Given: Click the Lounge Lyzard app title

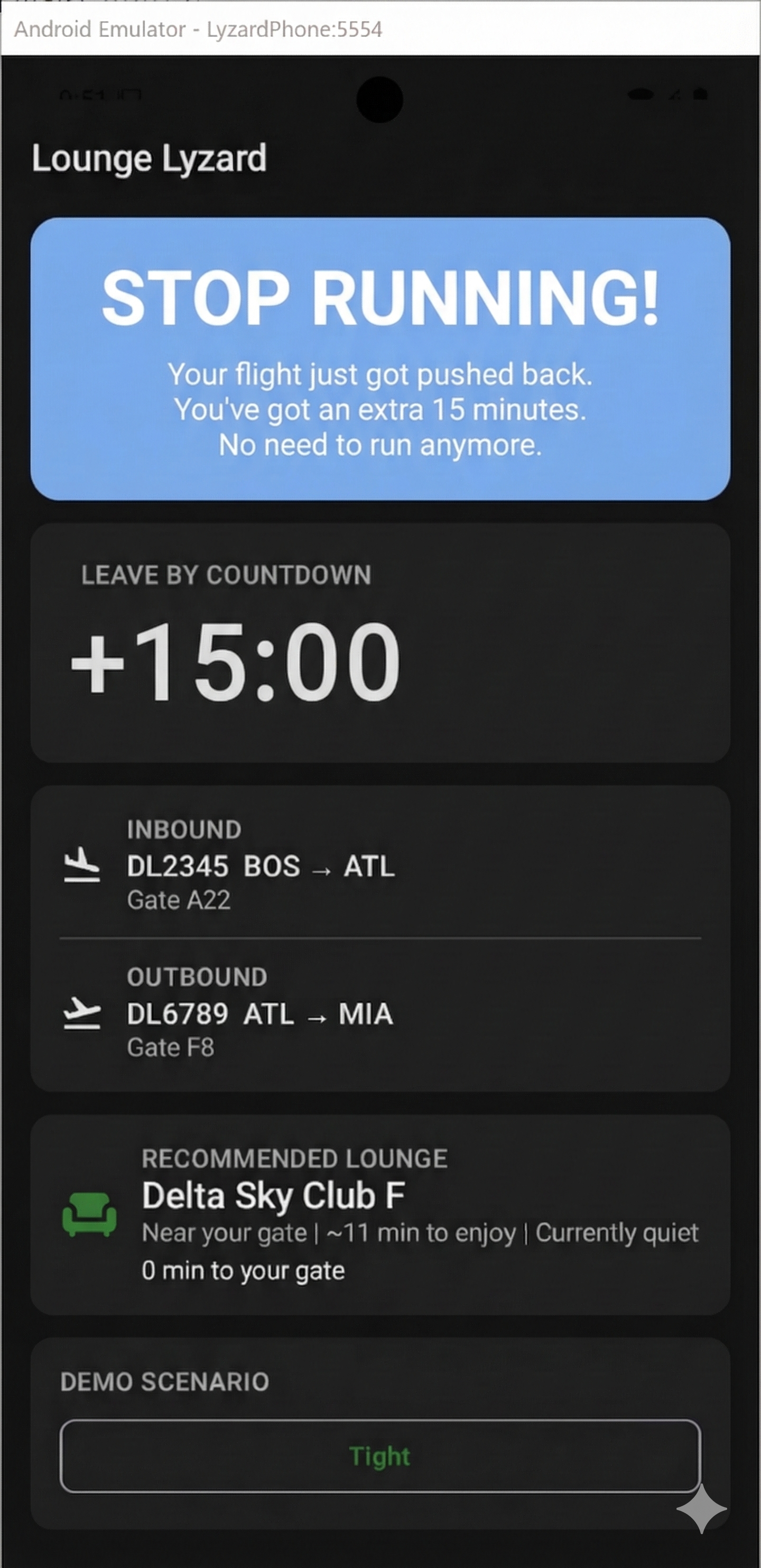Looking at the screenshot, I should point(149,158).
